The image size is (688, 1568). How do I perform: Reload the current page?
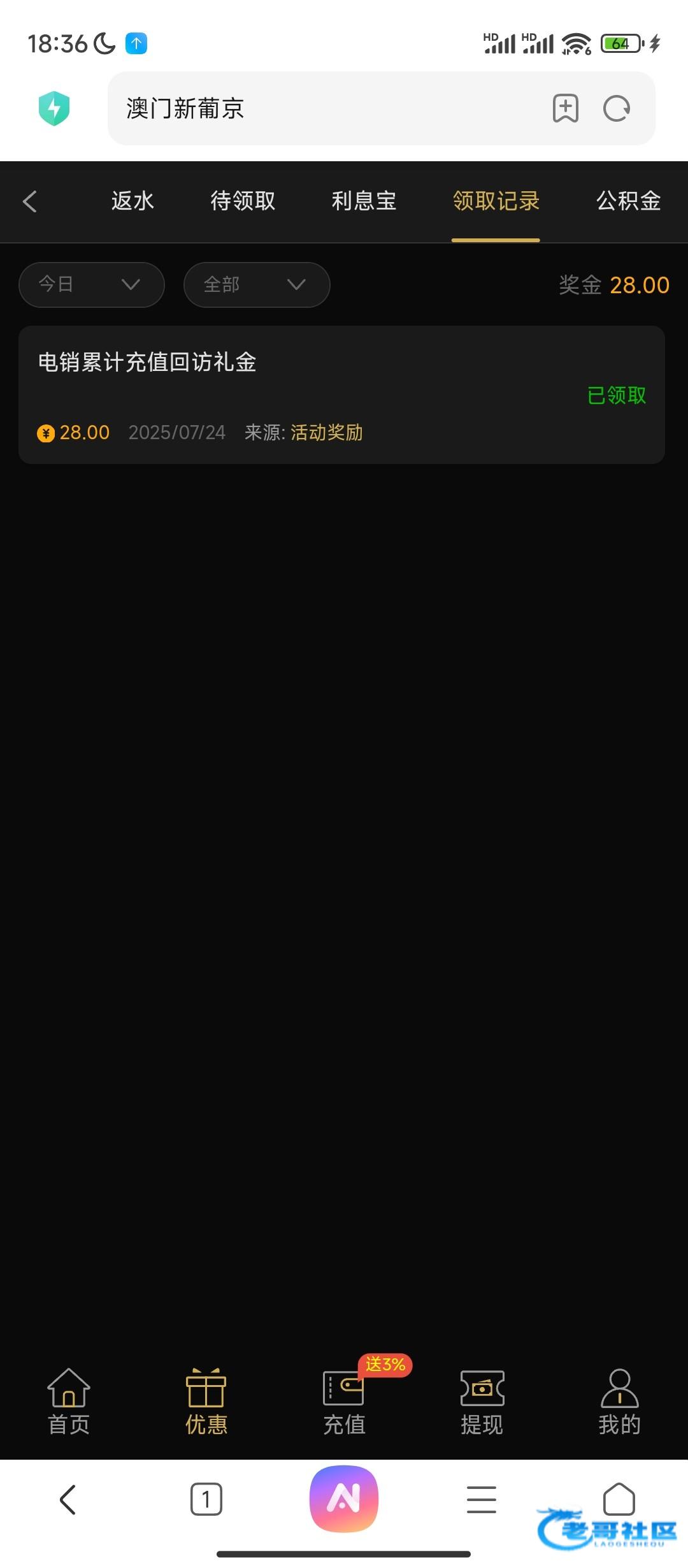tap(617, 108)
